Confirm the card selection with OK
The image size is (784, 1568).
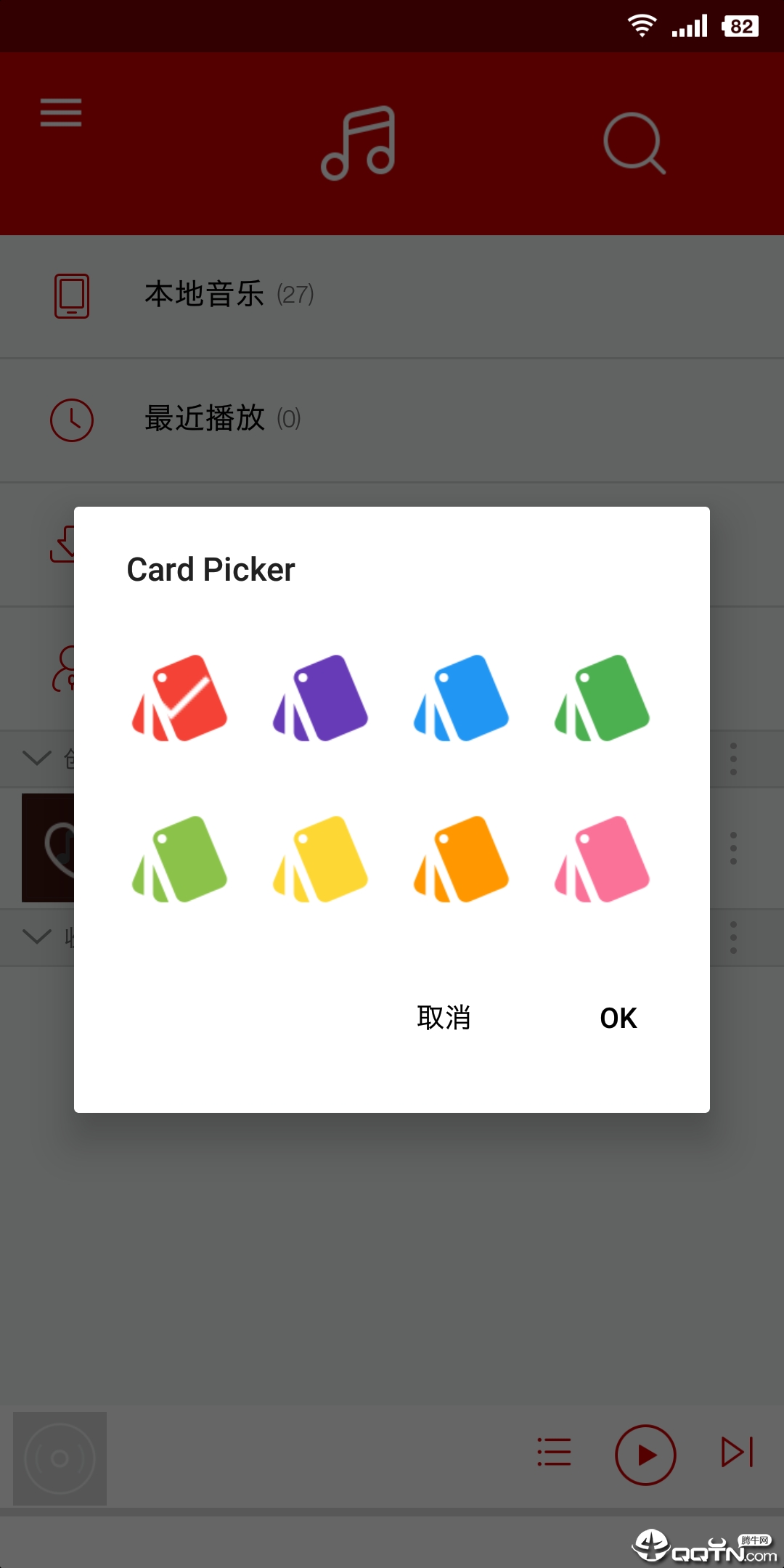pos(618,1018)
